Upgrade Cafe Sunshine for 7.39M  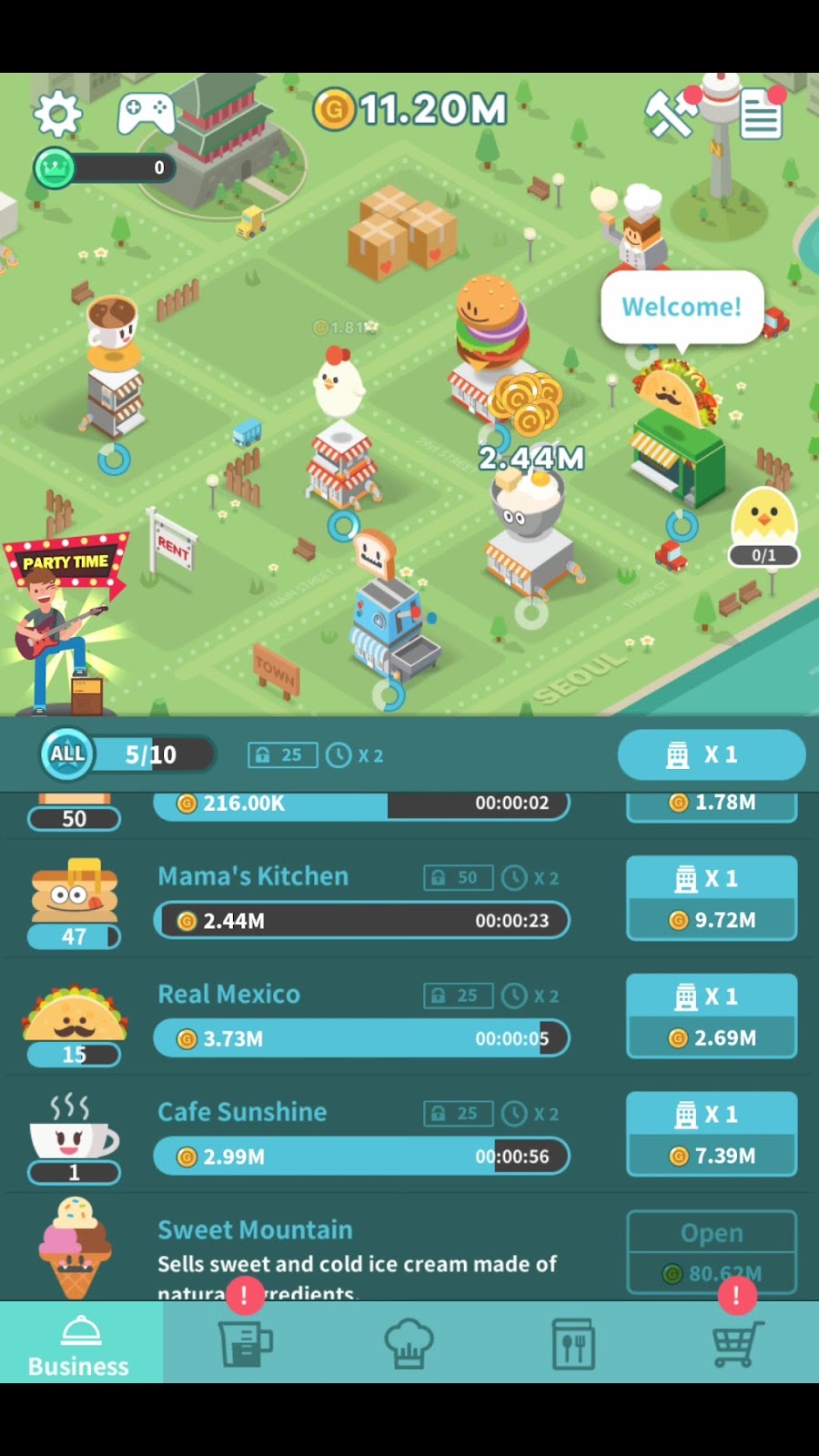(x=711, y=1134)
